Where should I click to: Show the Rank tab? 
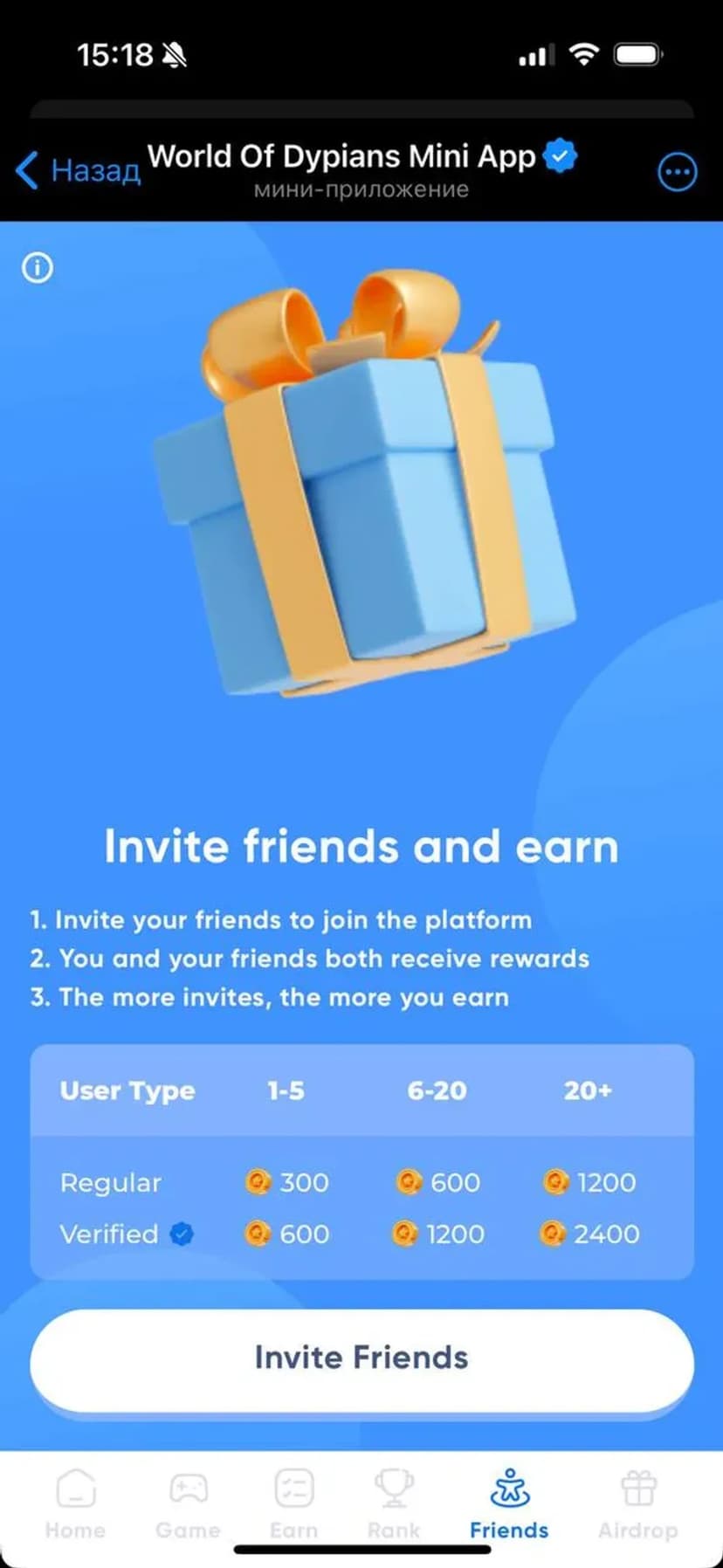pos(394,1503)
